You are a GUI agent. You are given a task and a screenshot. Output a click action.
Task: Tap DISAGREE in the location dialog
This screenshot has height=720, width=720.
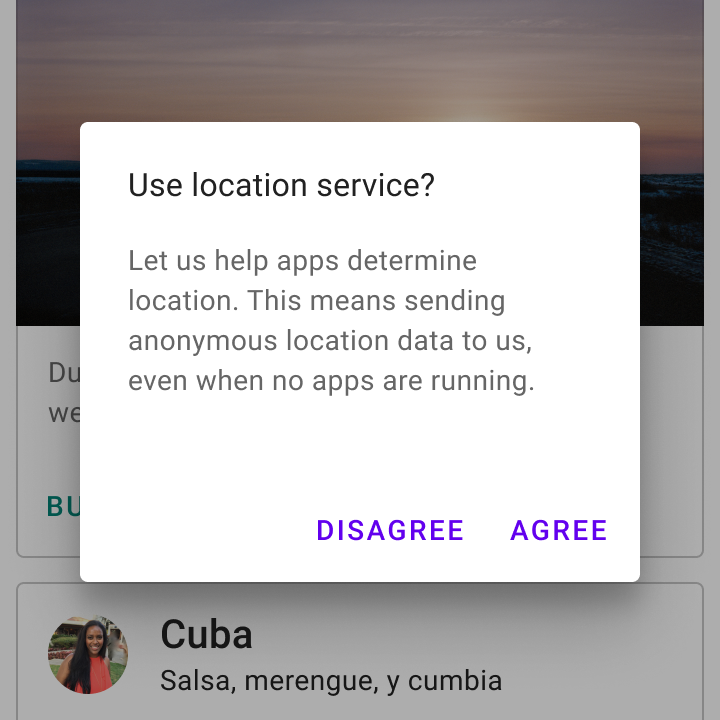click(x=390, y=530)
